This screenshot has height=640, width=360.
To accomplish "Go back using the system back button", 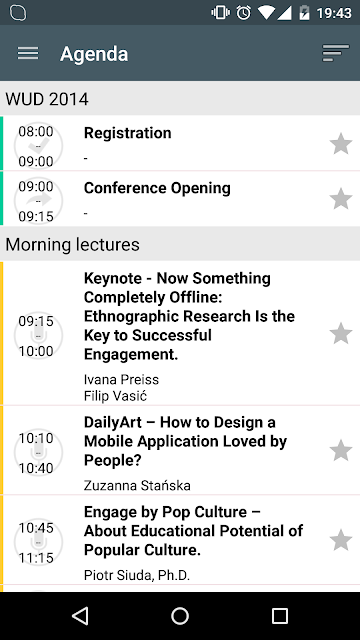I will pyautogui.click(x=80, y=616).
